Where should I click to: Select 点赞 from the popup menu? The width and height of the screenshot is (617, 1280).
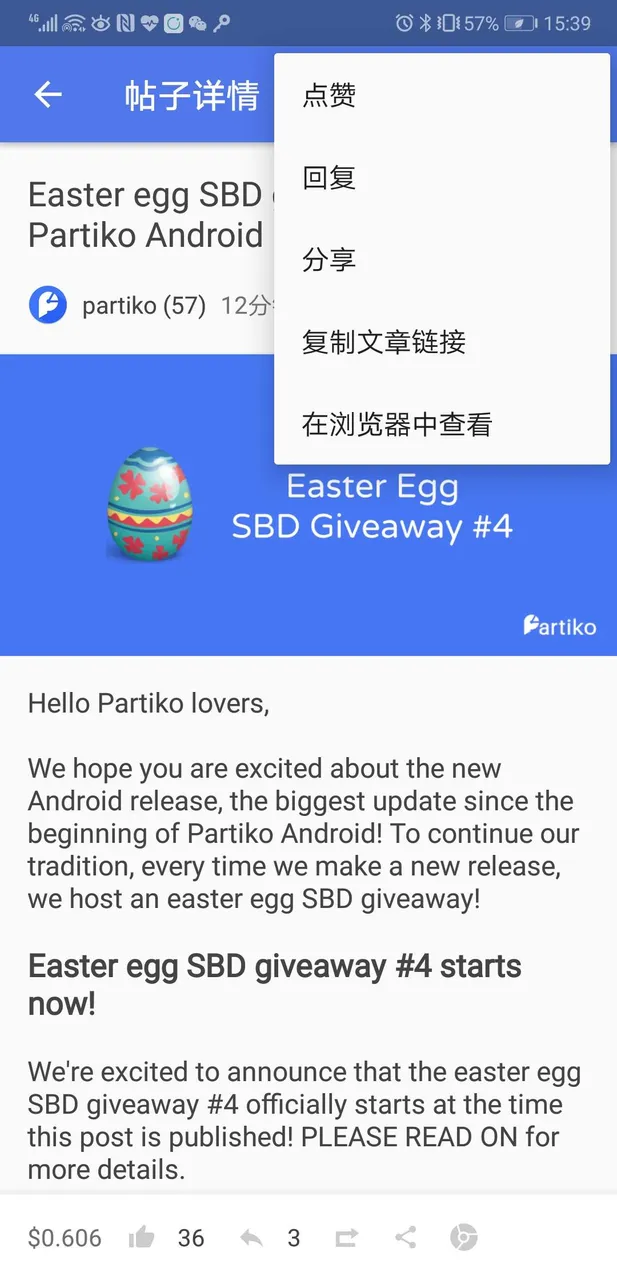click(x=441, y=95)
